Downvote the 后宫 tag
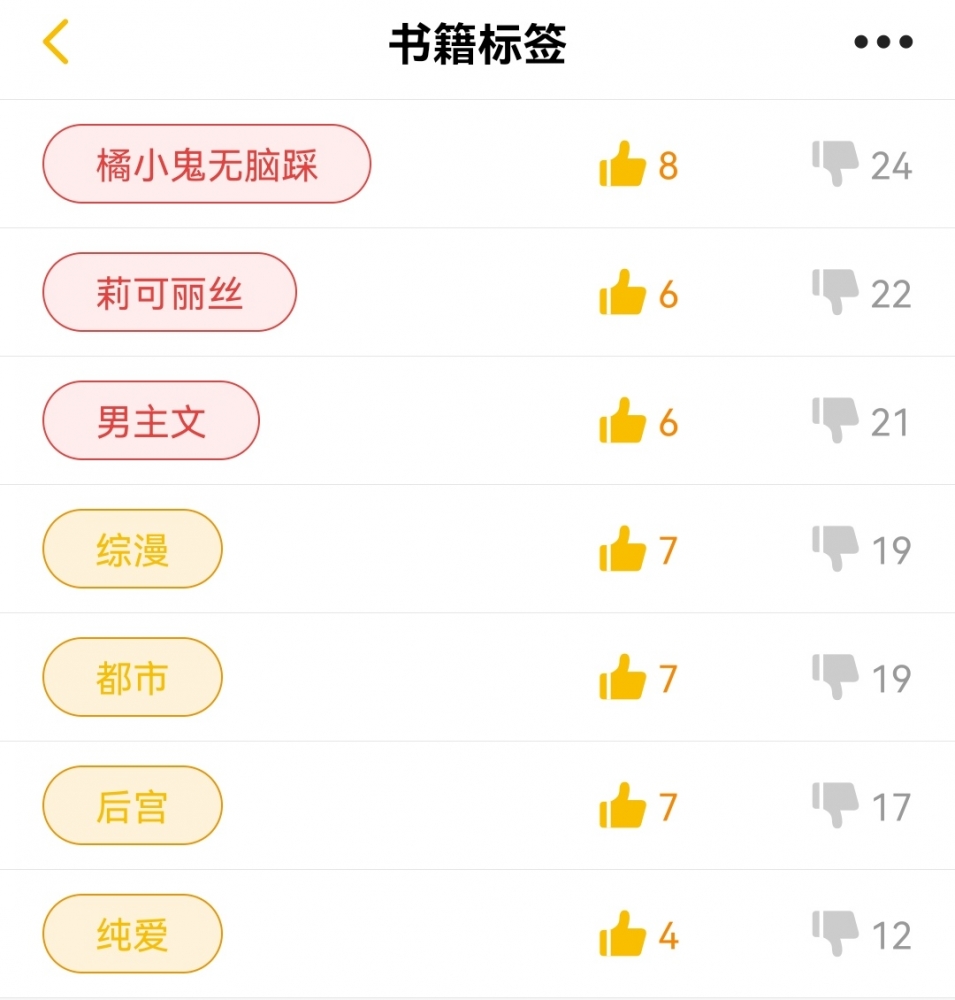955x1000 pixels. pyautogui.click(x=838, y=805)
